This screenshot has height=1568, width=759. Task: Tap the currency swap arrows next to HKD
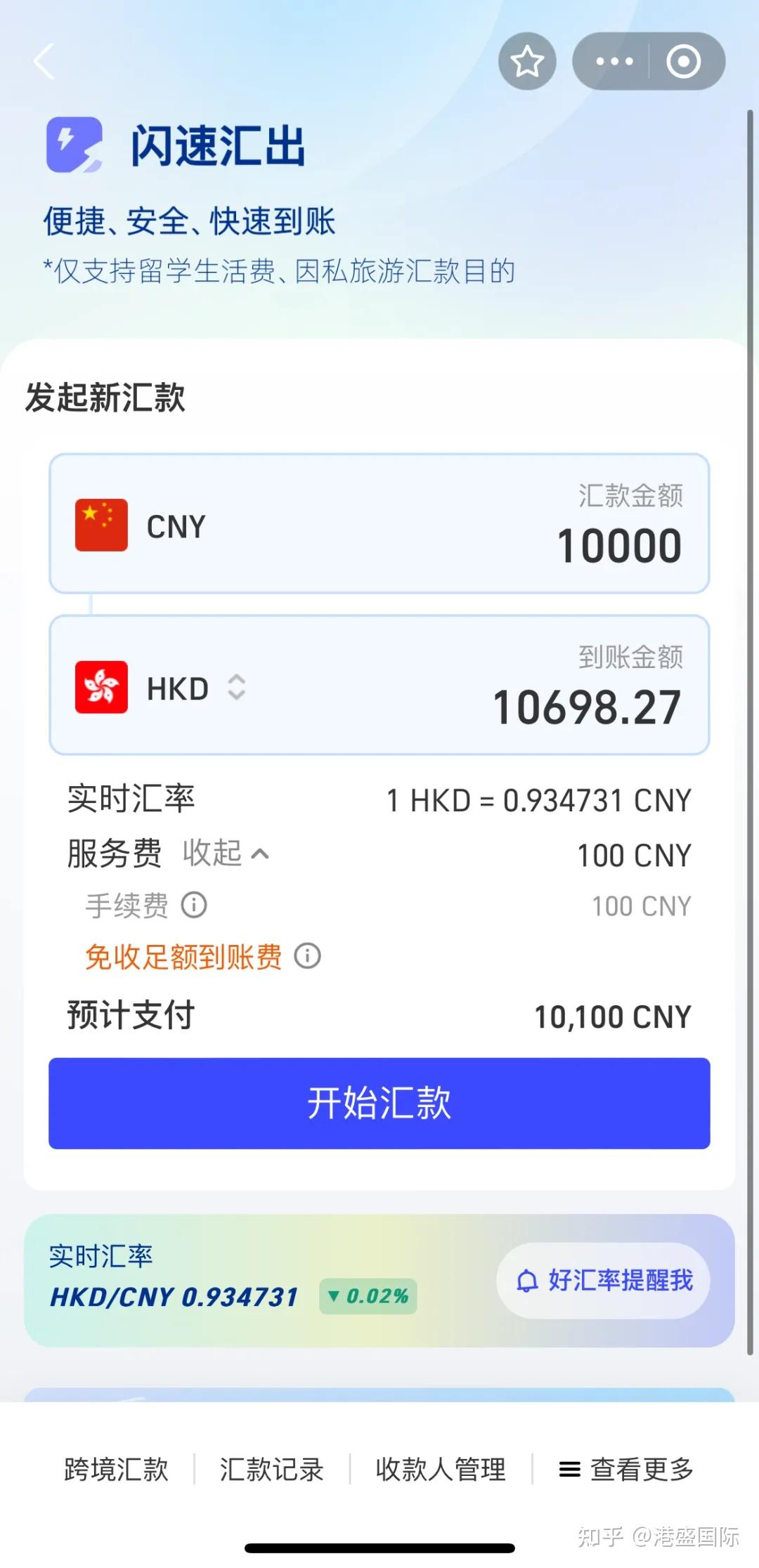(x=235, y=688)
